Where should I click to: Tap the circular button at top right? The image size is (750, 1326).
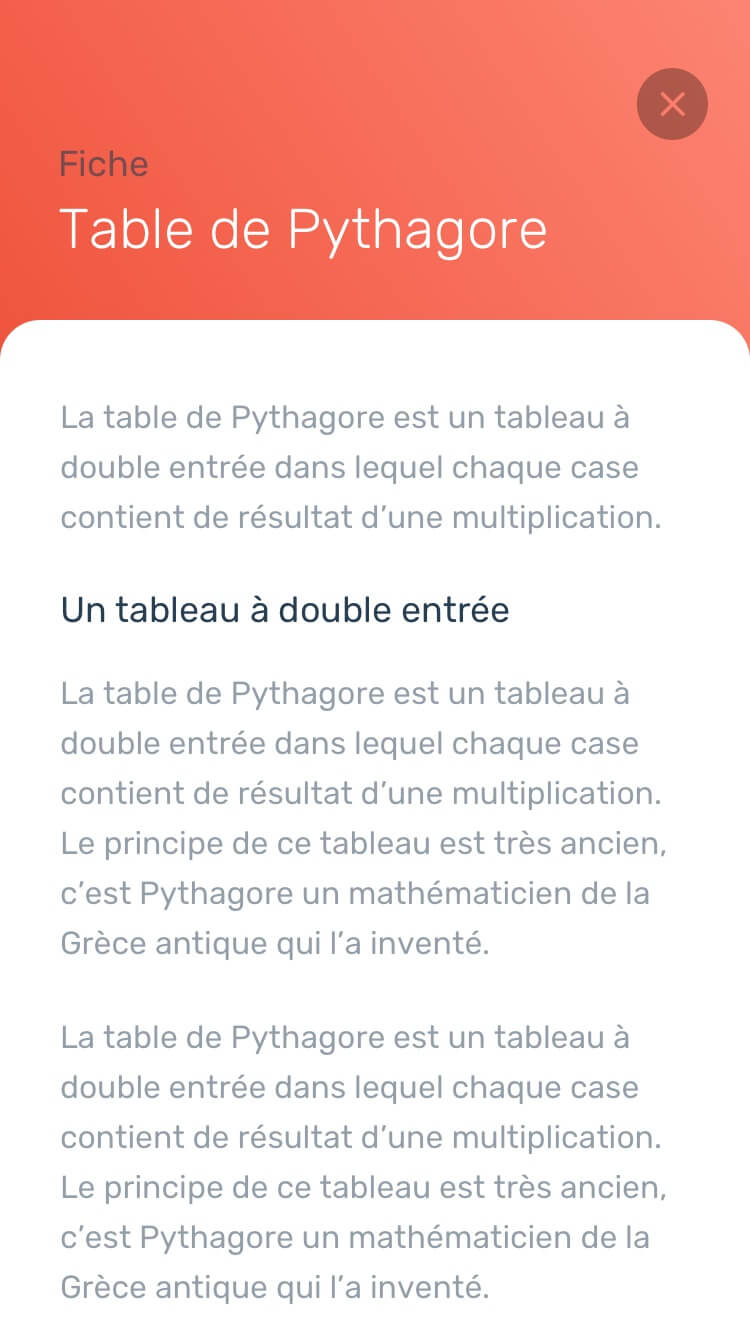672,103
